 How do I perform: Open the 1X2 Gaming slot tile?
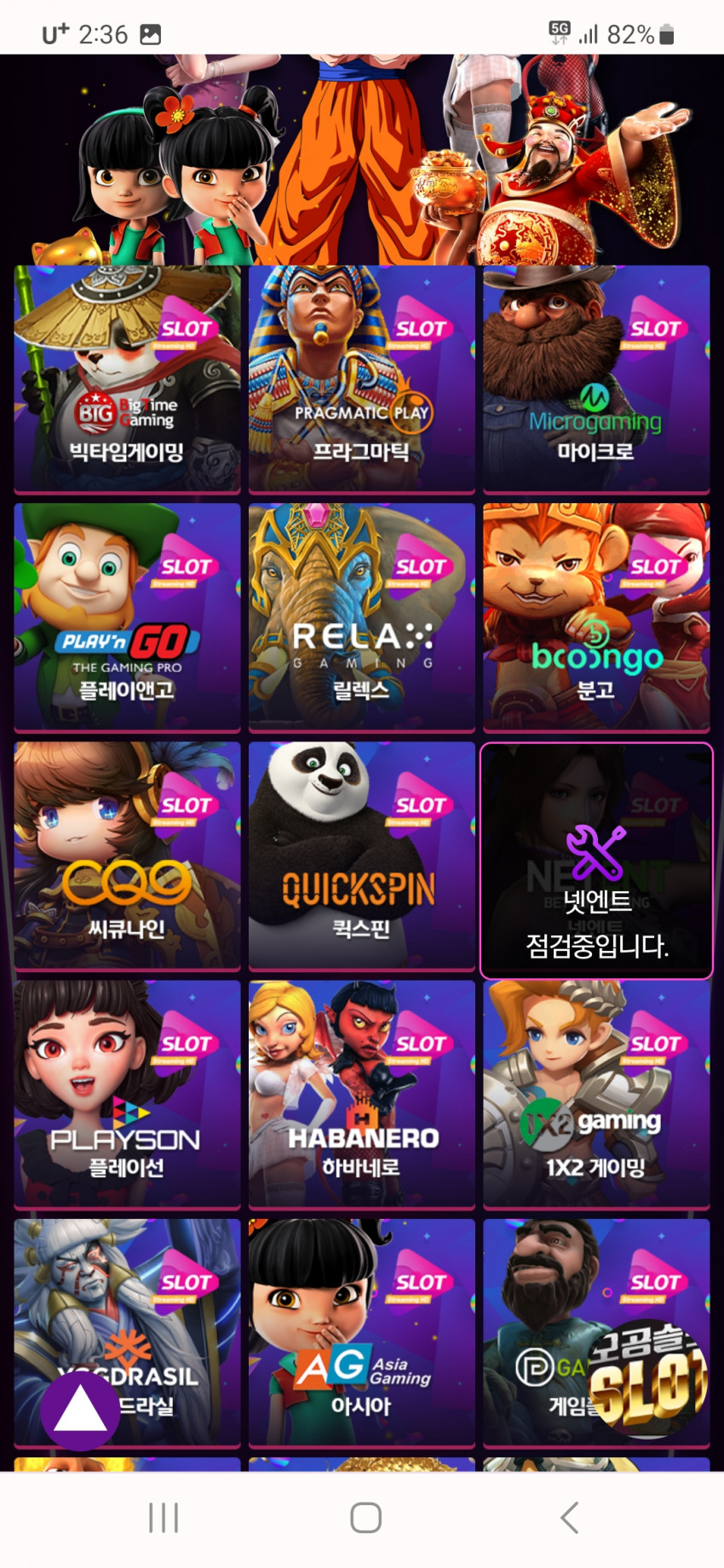coord(595,1094)
